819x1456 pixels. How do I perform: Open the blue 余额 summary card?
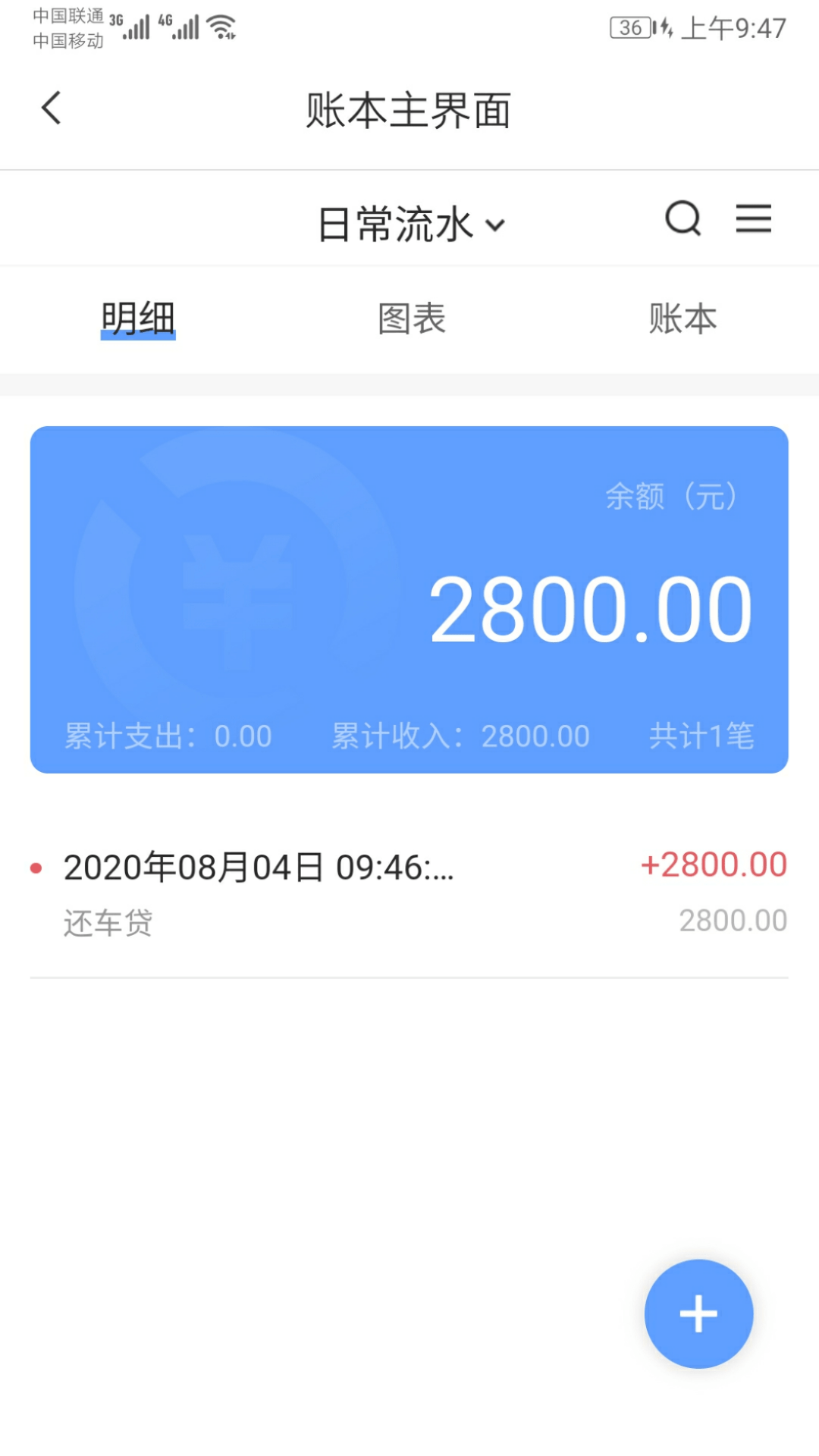click(409, 600)
